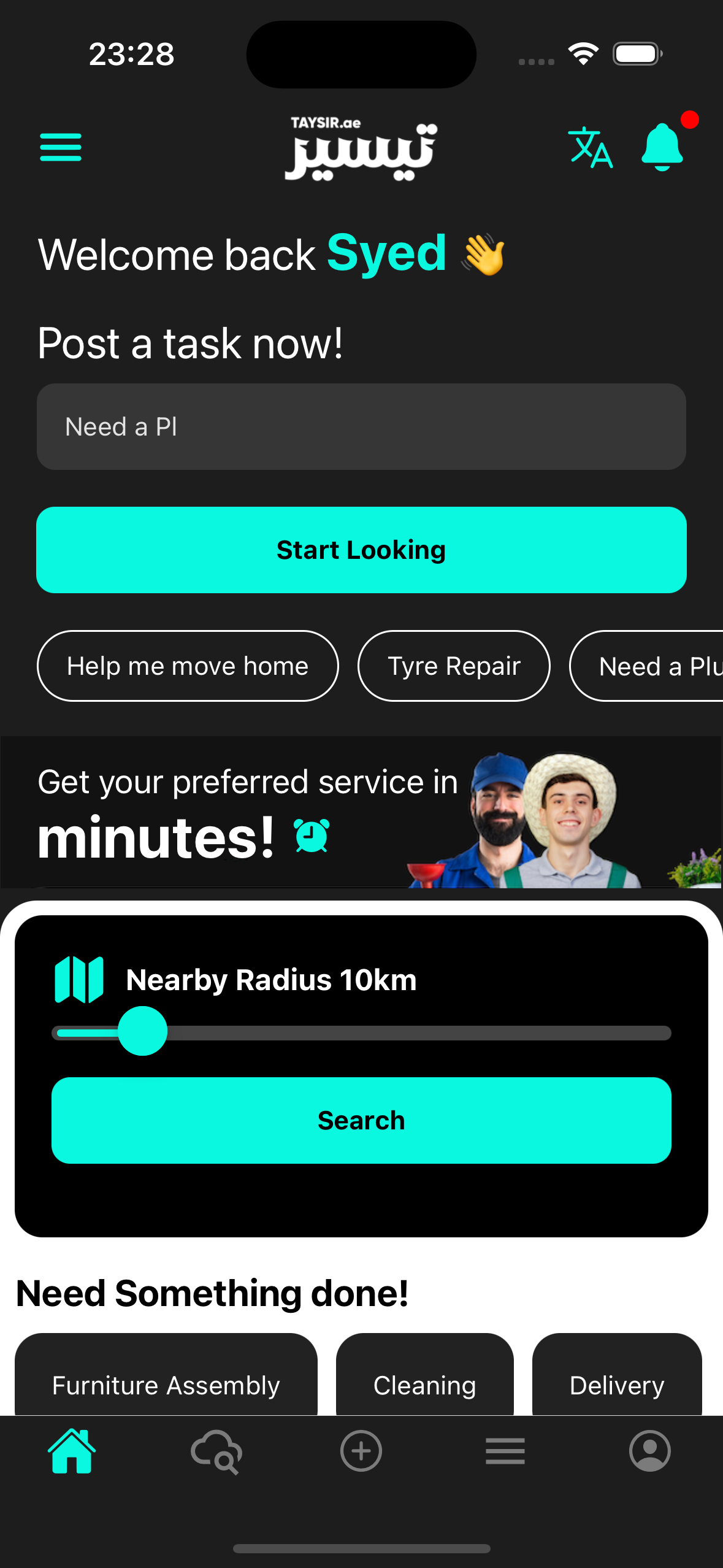Change language with the translate icon
This screenshot has width=723, height=1568.
pos(589,147)
